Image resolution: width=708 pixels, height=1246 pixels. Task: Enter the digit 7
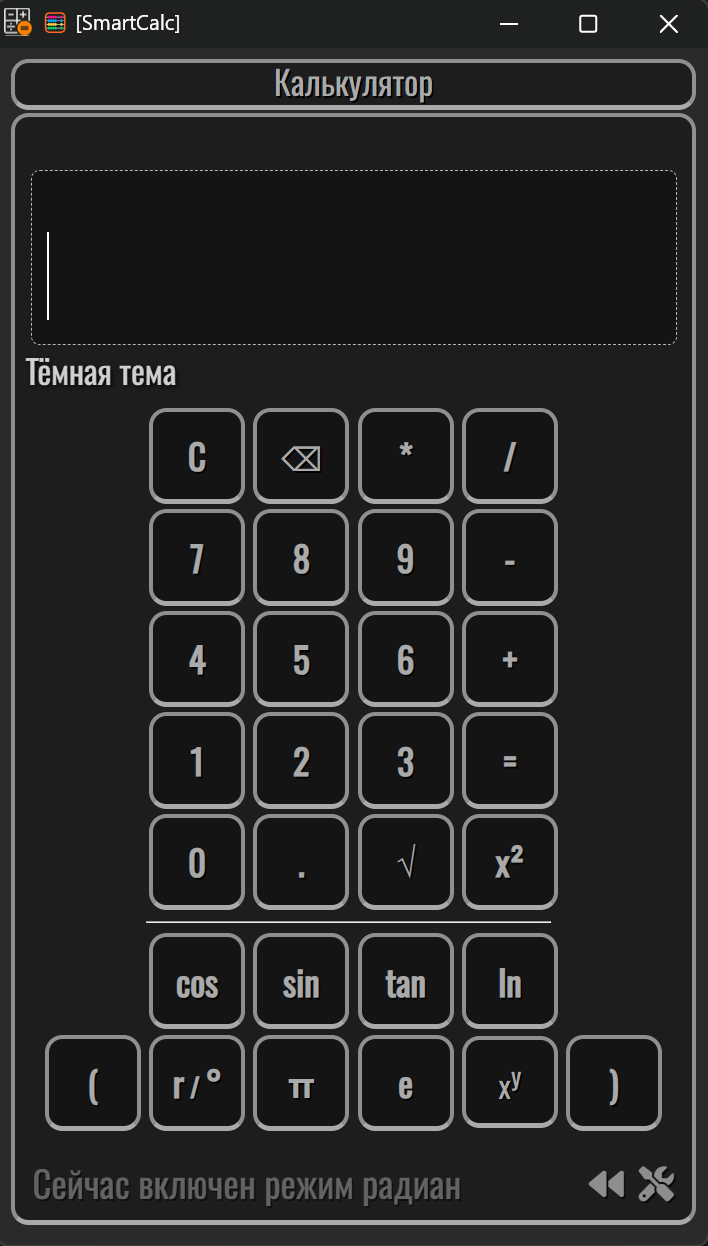[x=197, y=558]
